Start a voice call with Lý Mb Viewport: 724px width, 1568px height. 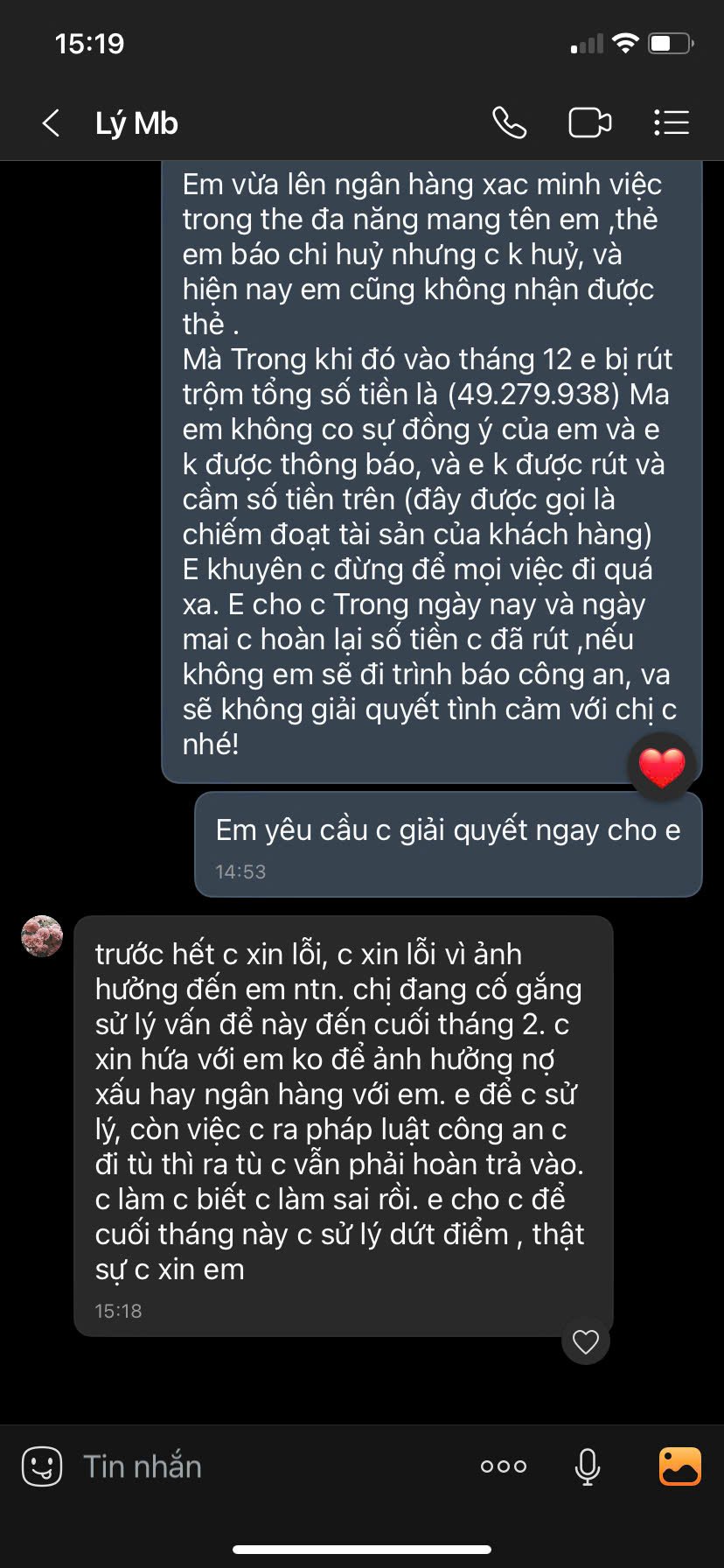(x=509, y=123)
